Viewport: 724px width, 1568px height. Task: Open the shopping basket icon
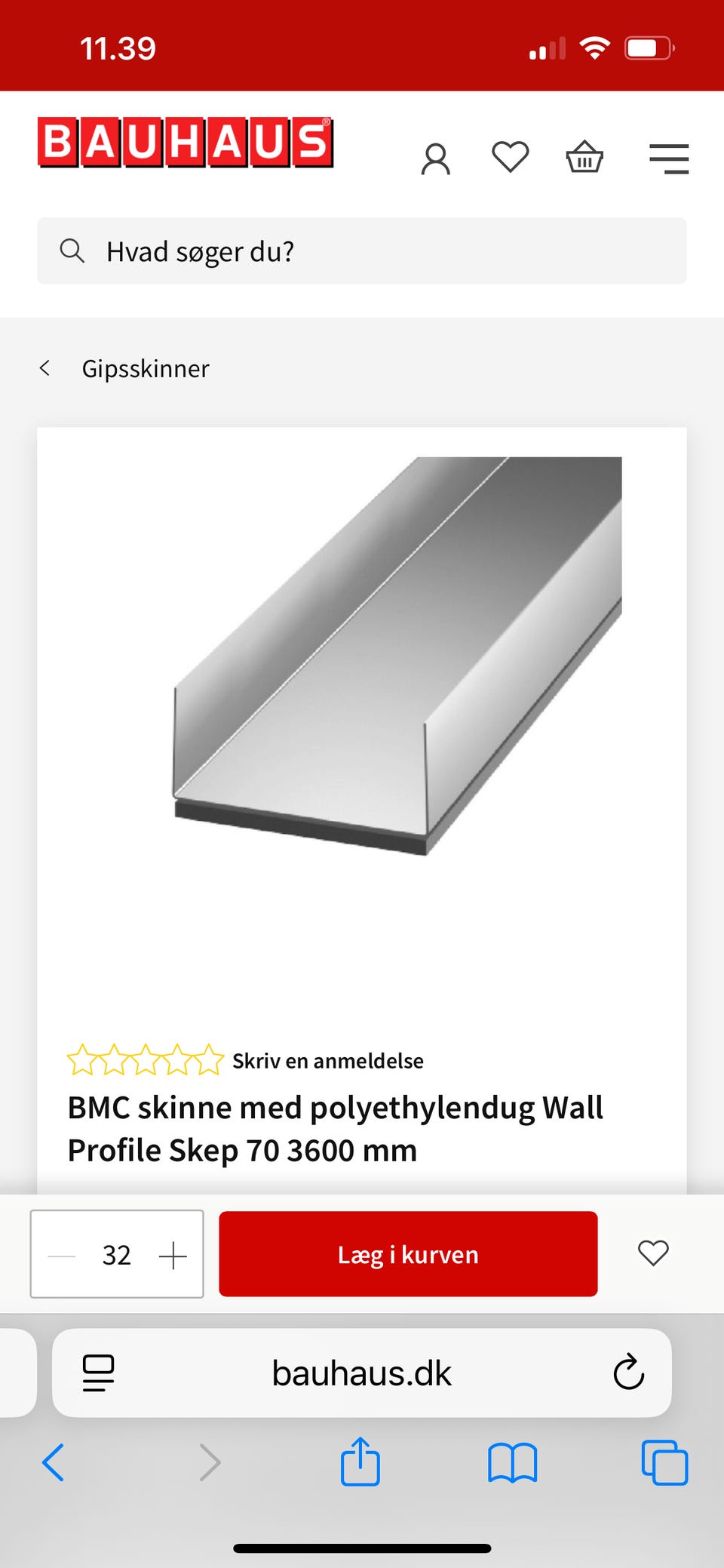tap(586, 157)
